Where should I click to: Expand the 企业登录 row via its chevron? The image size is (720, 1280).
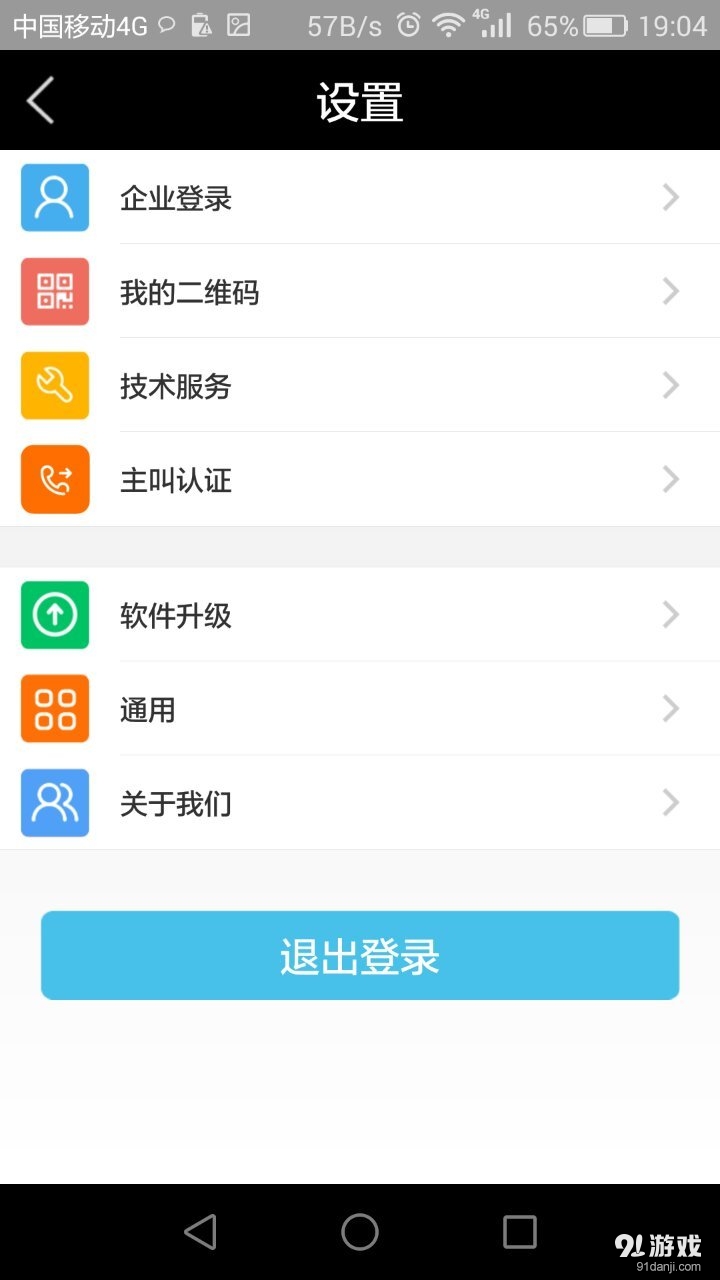tap(669, 197)
